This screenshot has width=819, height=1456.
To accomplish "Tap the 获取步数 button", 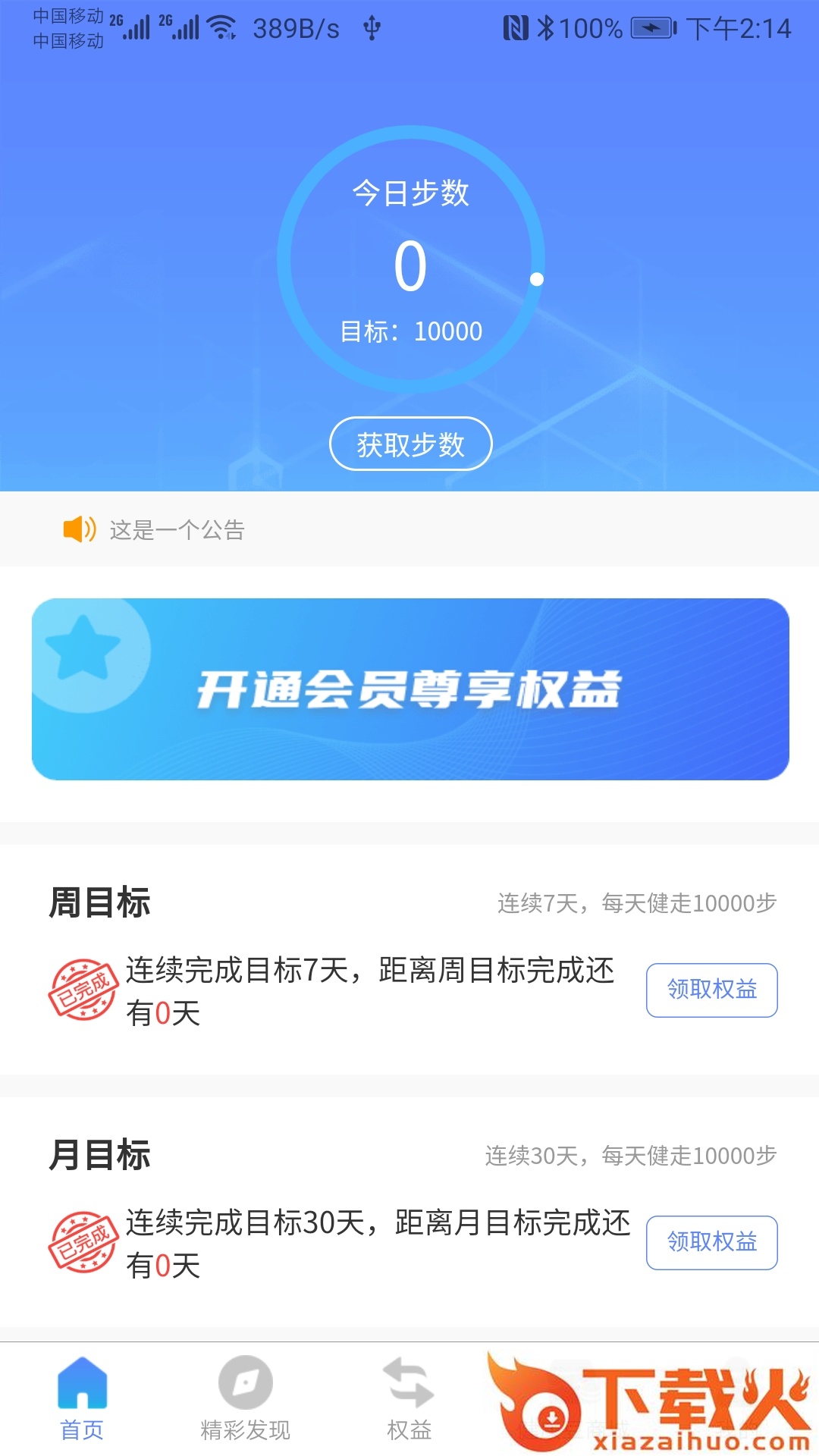I will point(410,444).
